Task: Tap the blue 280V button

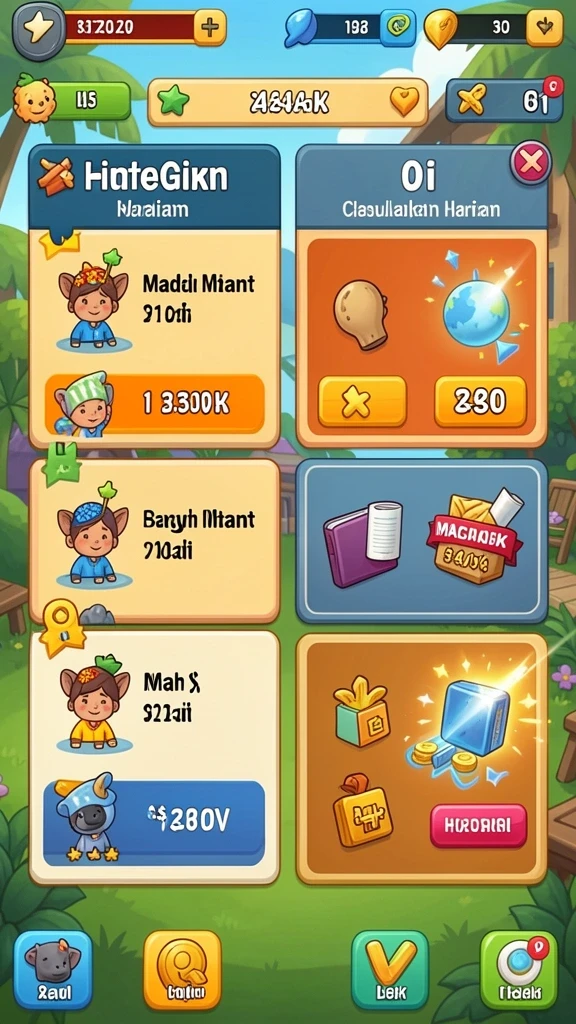Action: (154, 823)
